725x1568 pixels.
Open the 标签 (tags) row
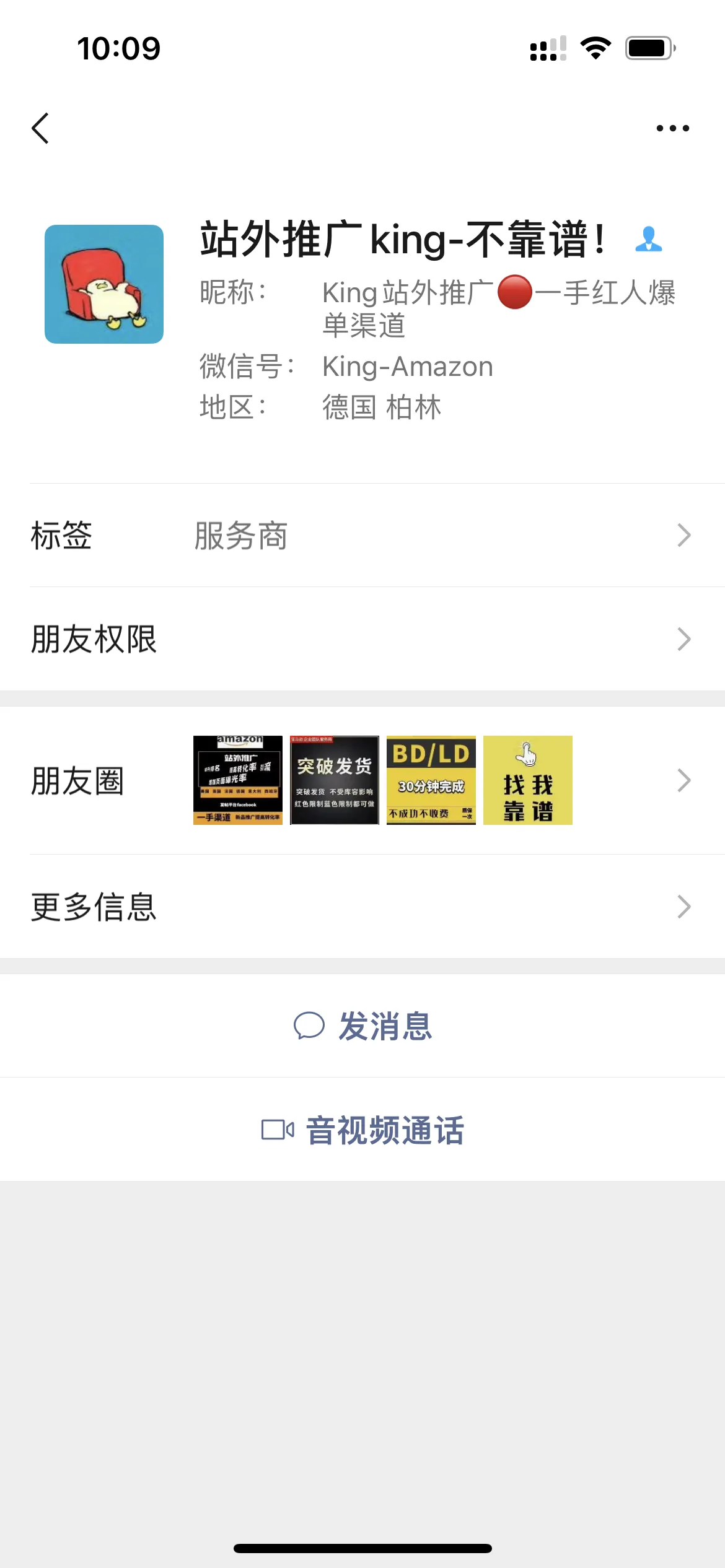[x=362, y=536]
